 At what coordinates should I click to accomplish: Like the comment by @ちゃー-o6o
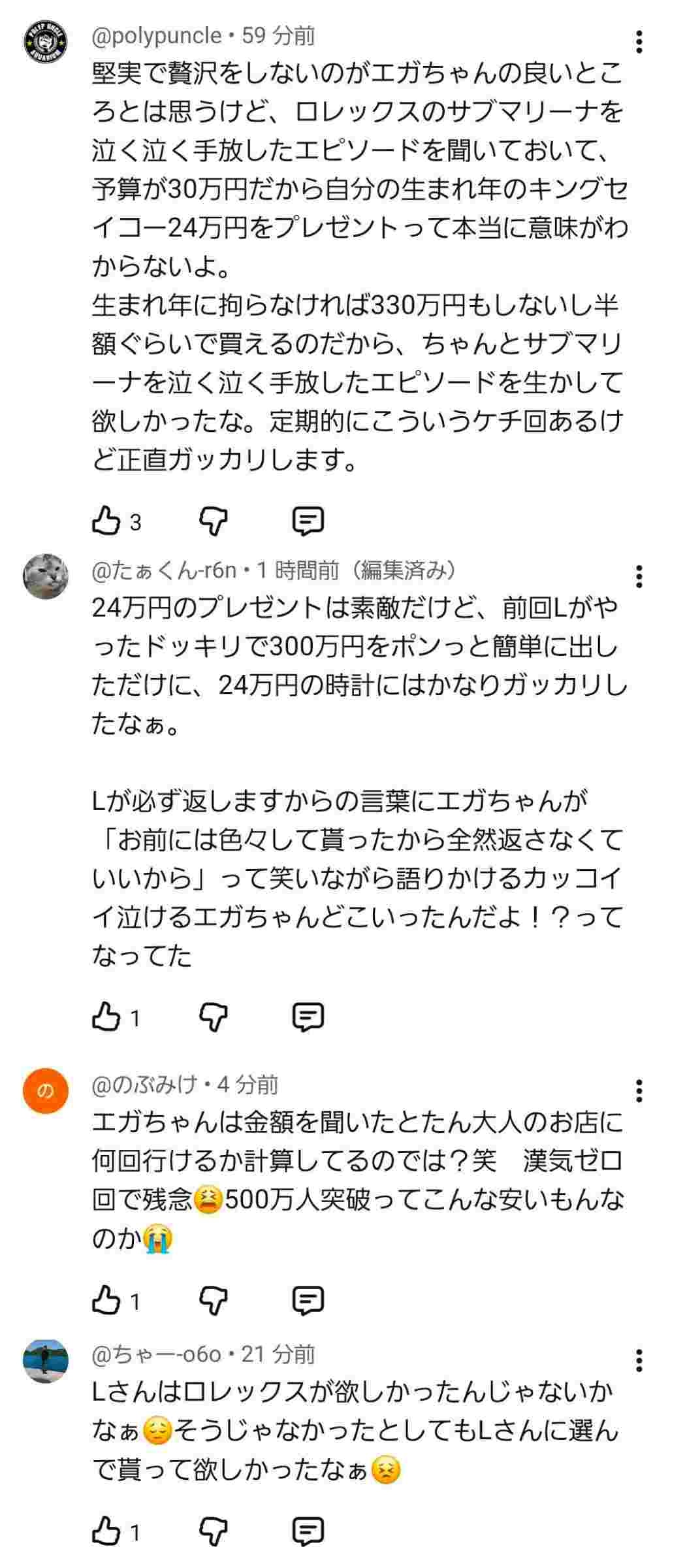click(106, 1531)
